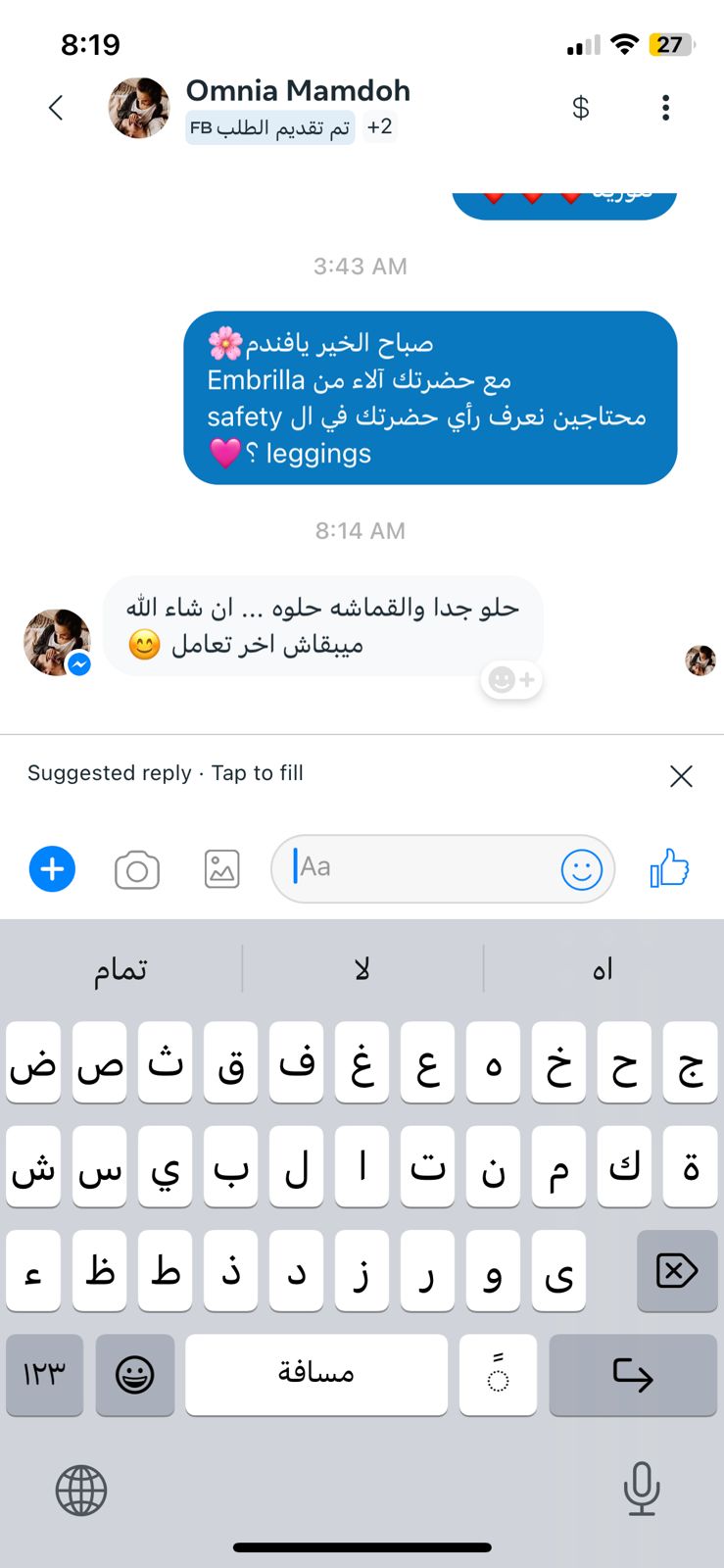
Task: Choose the keyboard suggestion لا
Action: pyautogui.click(x=362, y=969)
